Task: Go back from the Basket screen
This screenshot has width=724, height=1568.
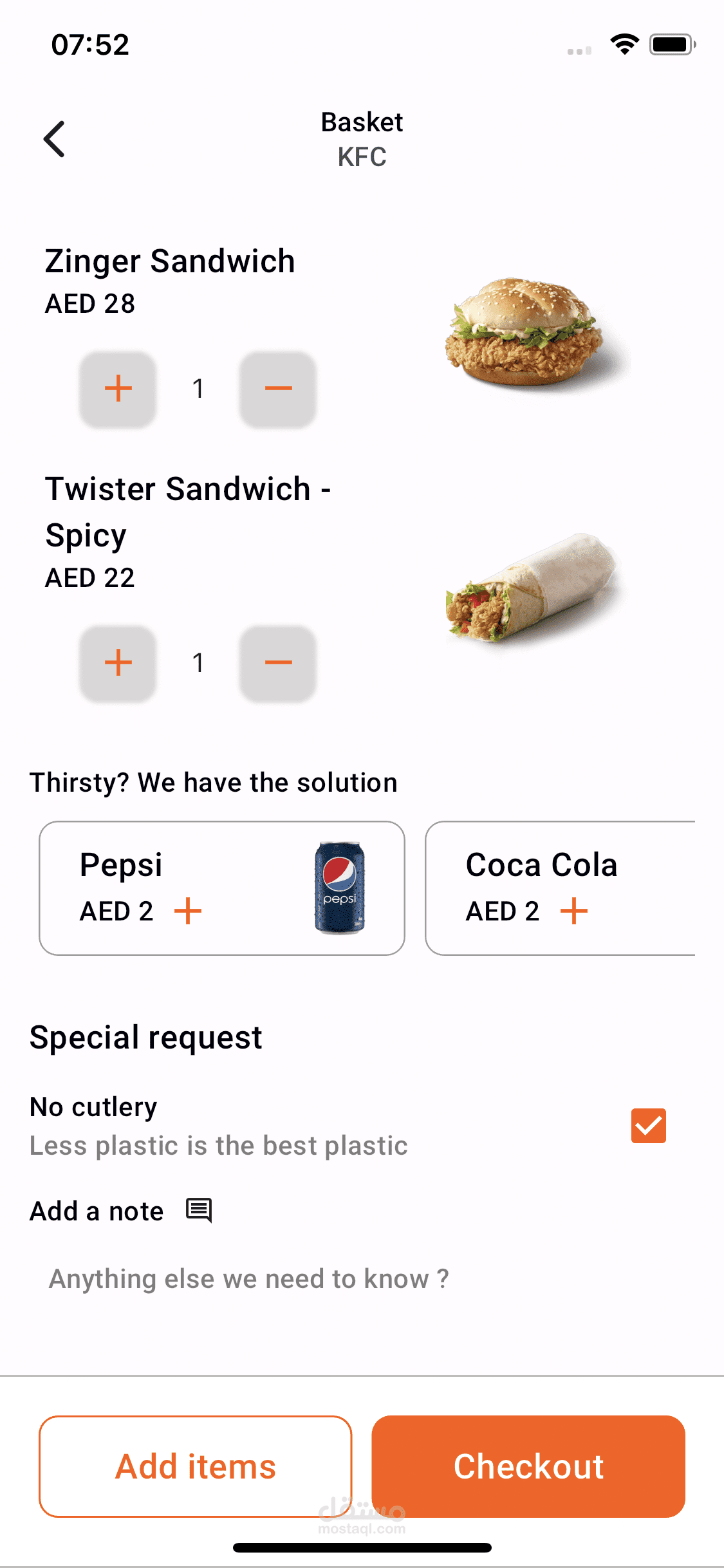Action: (55, 139)
